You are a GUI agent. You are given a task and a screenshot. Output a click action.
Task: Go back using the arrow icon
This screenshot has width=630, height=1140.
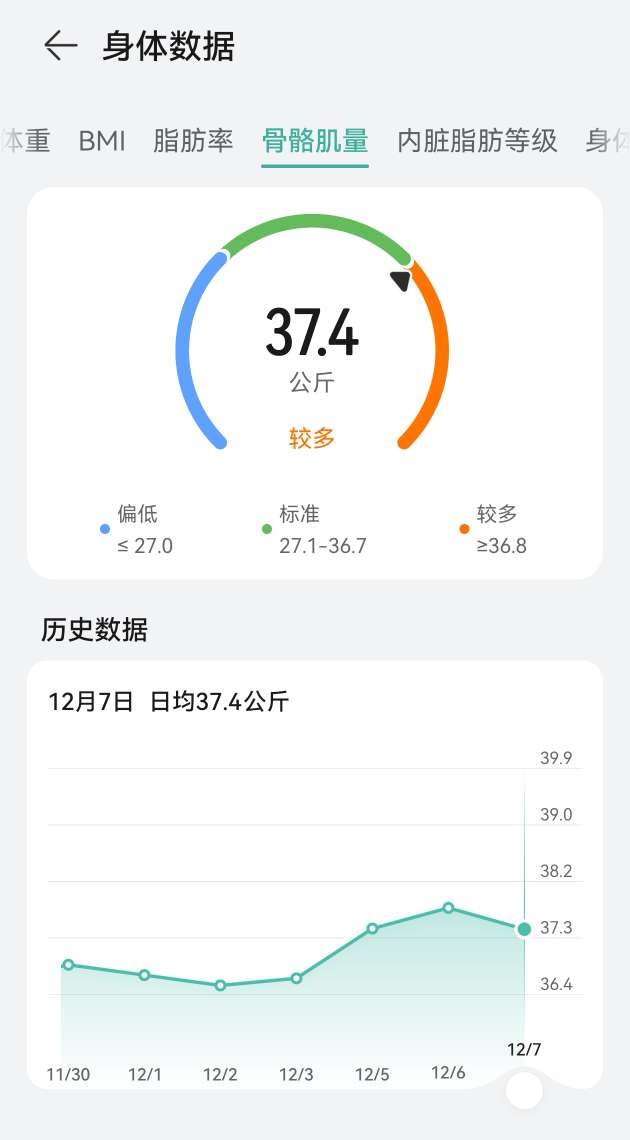tap(61, 46)
